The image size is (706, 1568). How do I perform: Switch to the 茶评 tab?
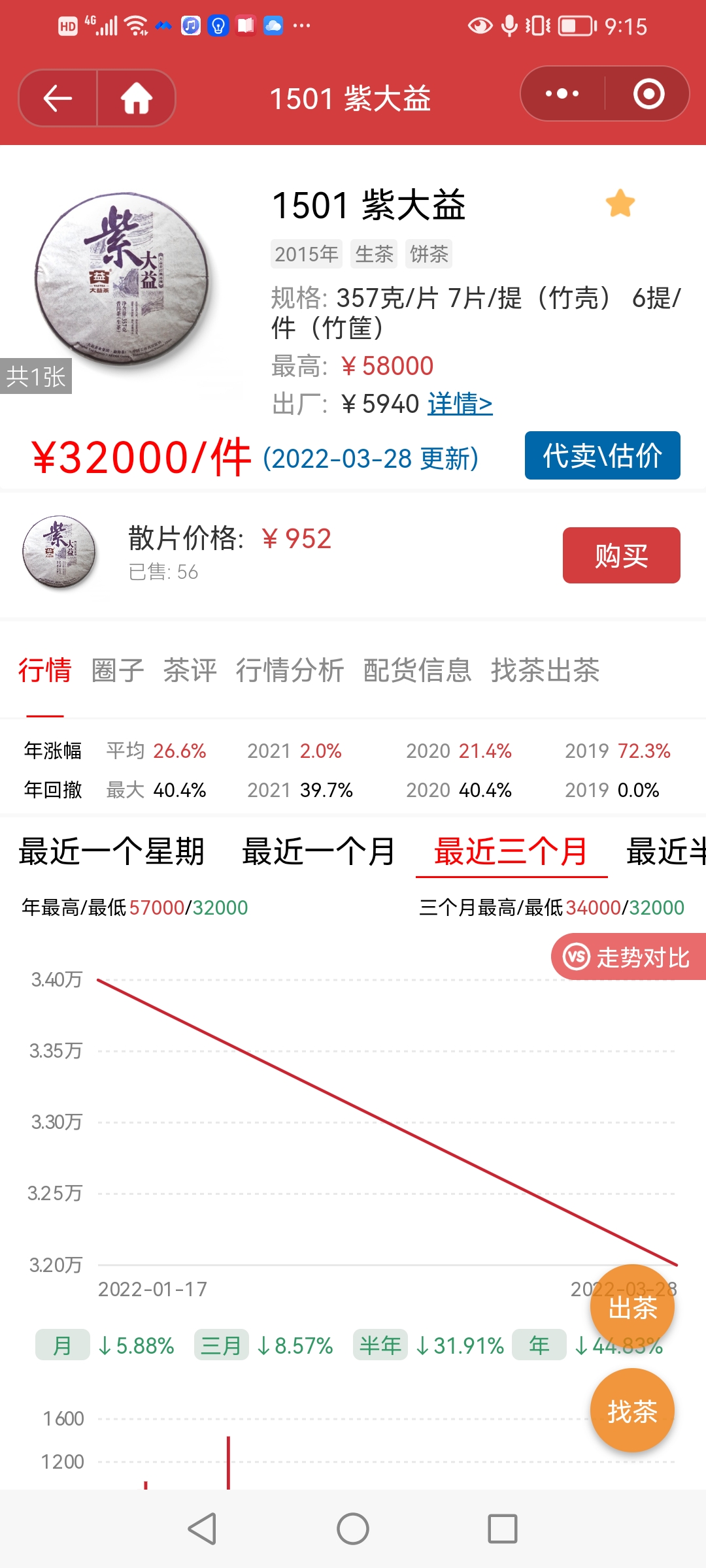tap(190, 670)
